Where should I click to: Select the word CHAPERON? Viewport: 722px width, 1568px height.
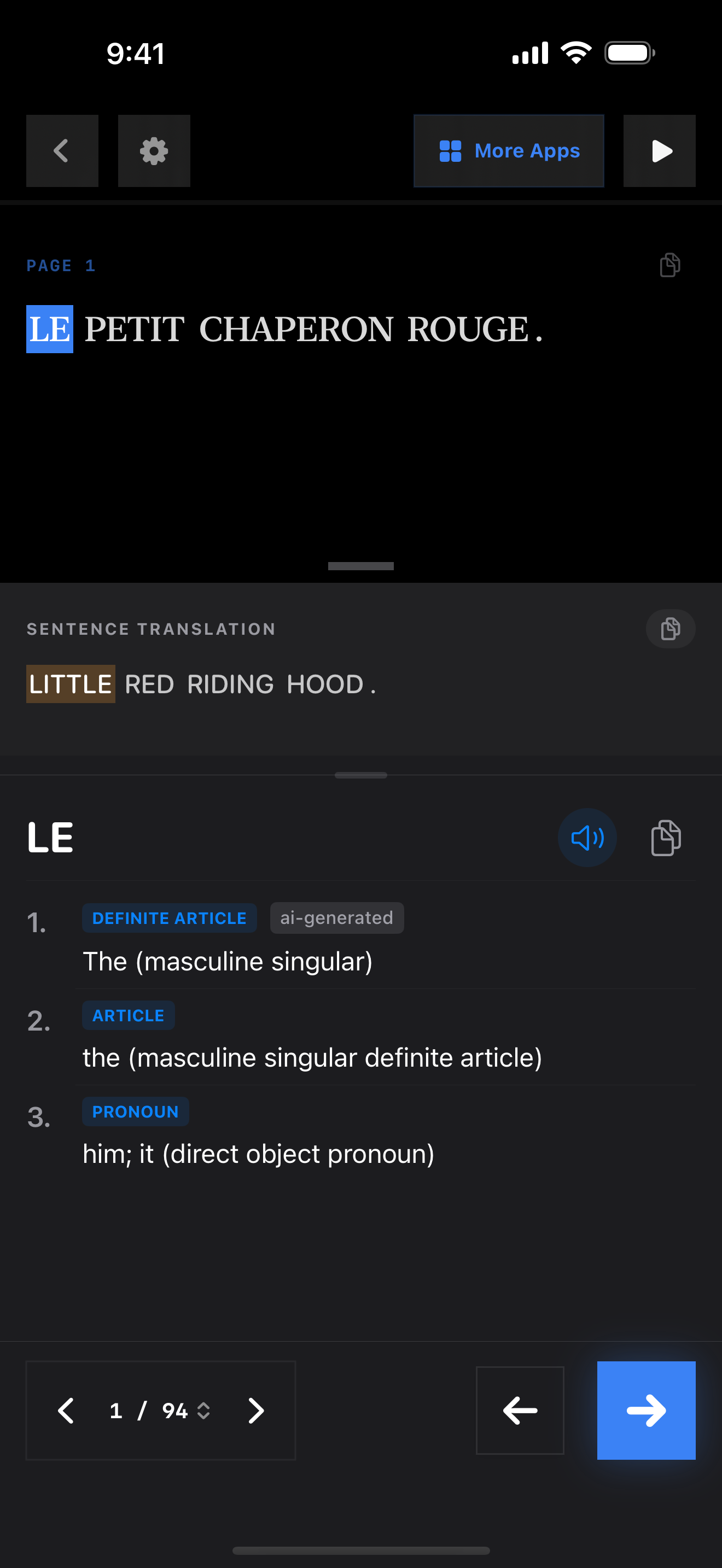click(296, 329)
